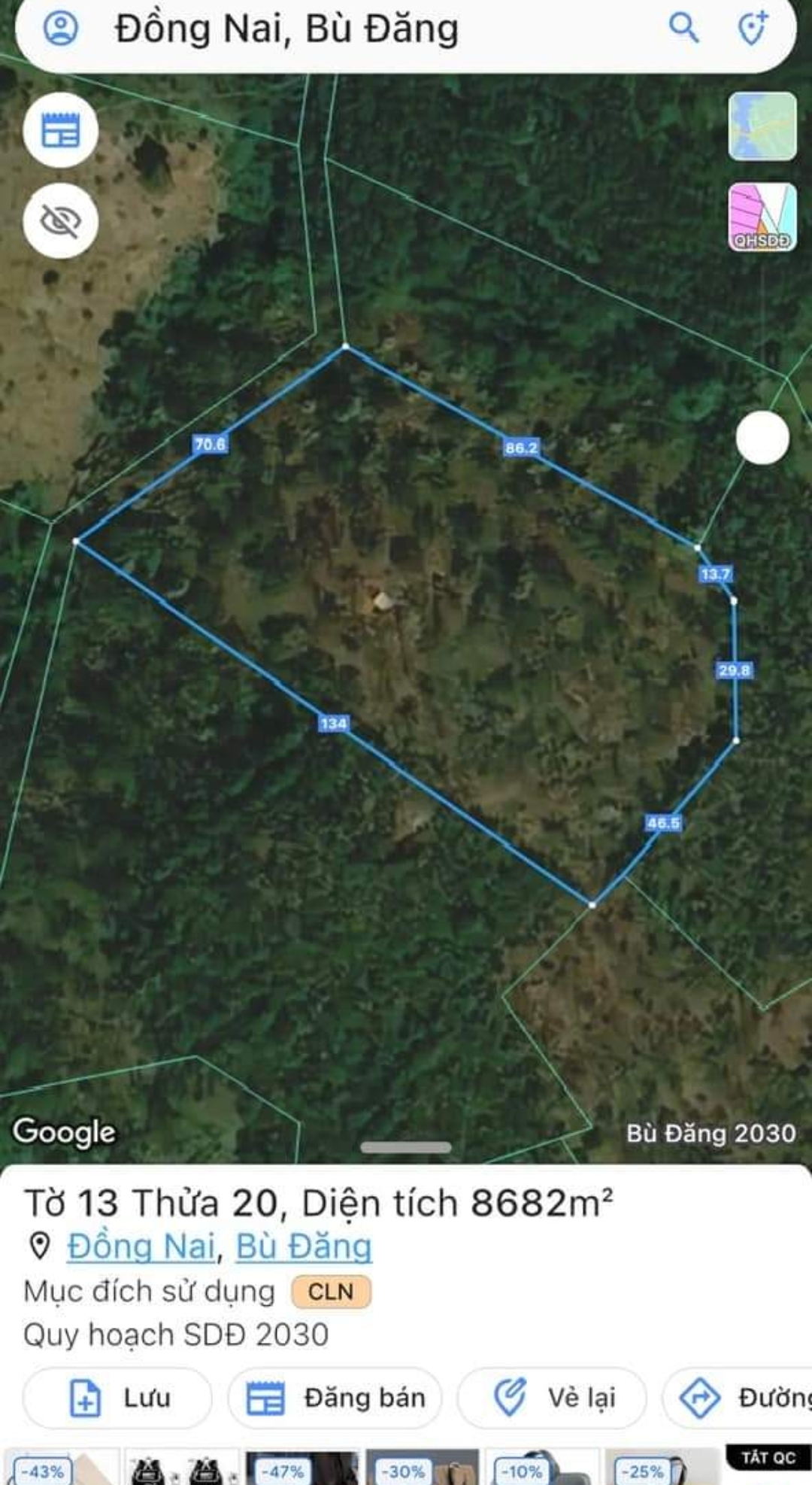Open the Bù Đăng link
The height and width of the screenshot is (1485, 812).
pos(304,1247)
